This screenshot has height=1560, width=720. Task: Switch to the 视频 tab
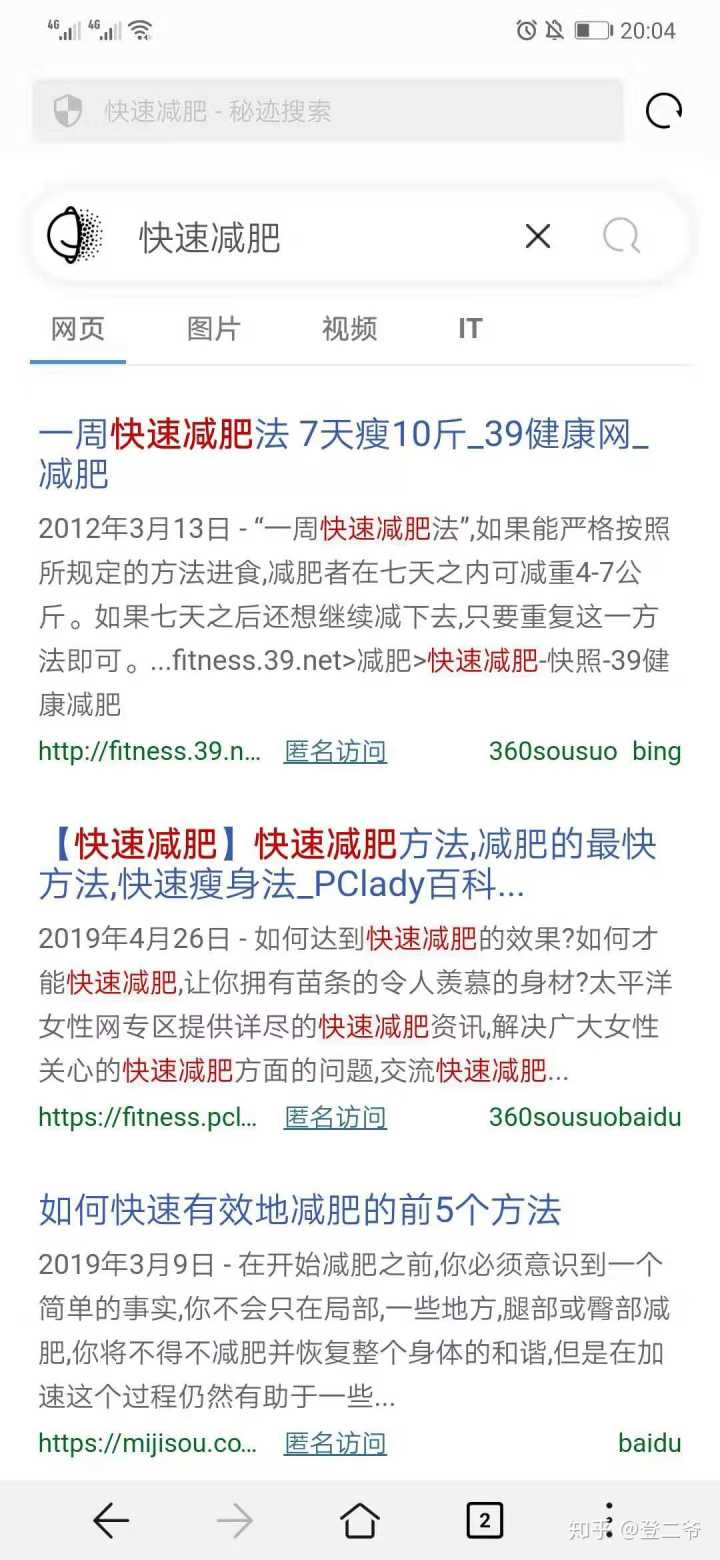click(x=349, y=329)
